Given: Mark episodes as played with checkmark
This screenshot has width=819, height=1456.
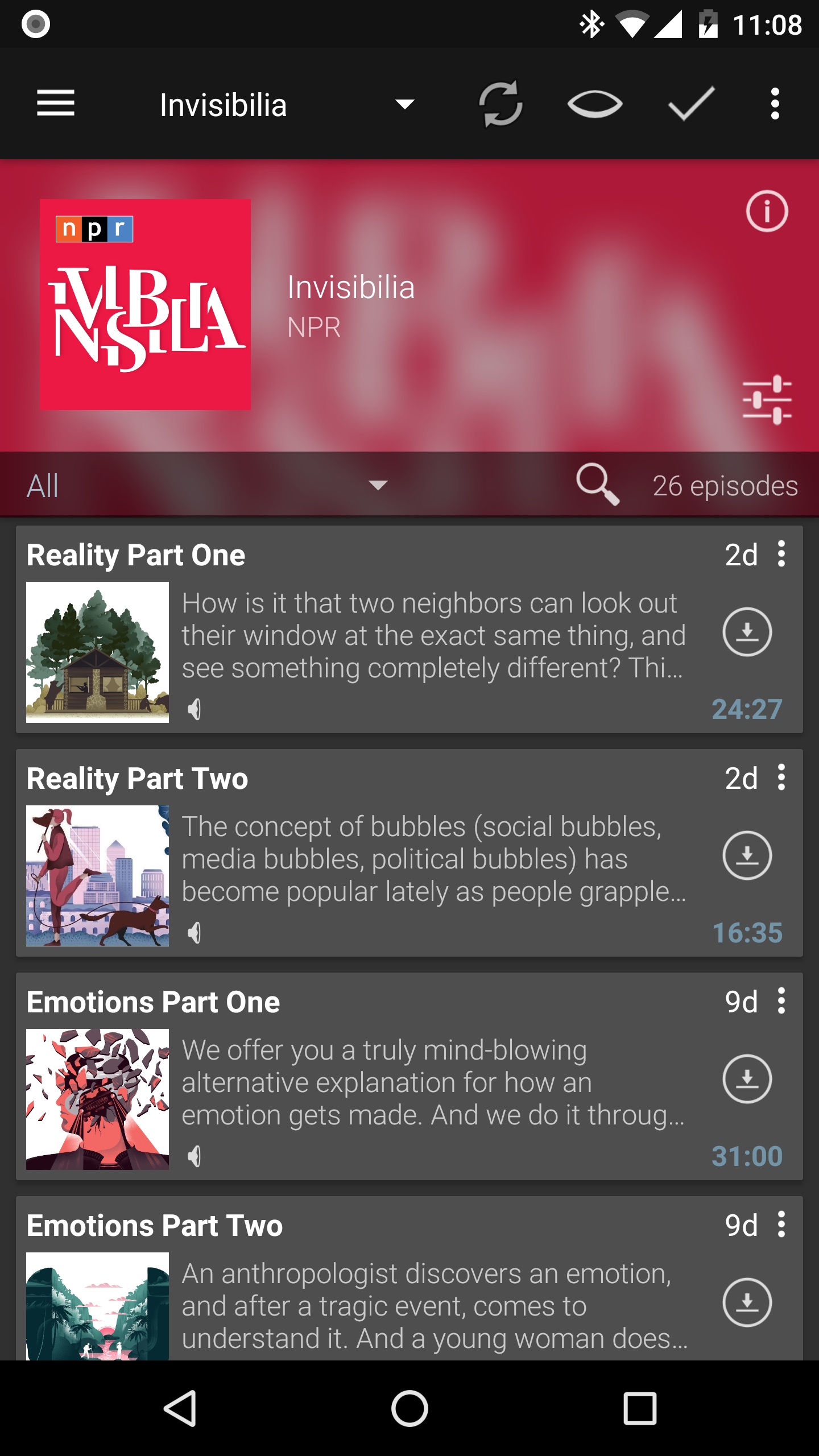Looking at the screenshot, I should click(x=691, y=104).
